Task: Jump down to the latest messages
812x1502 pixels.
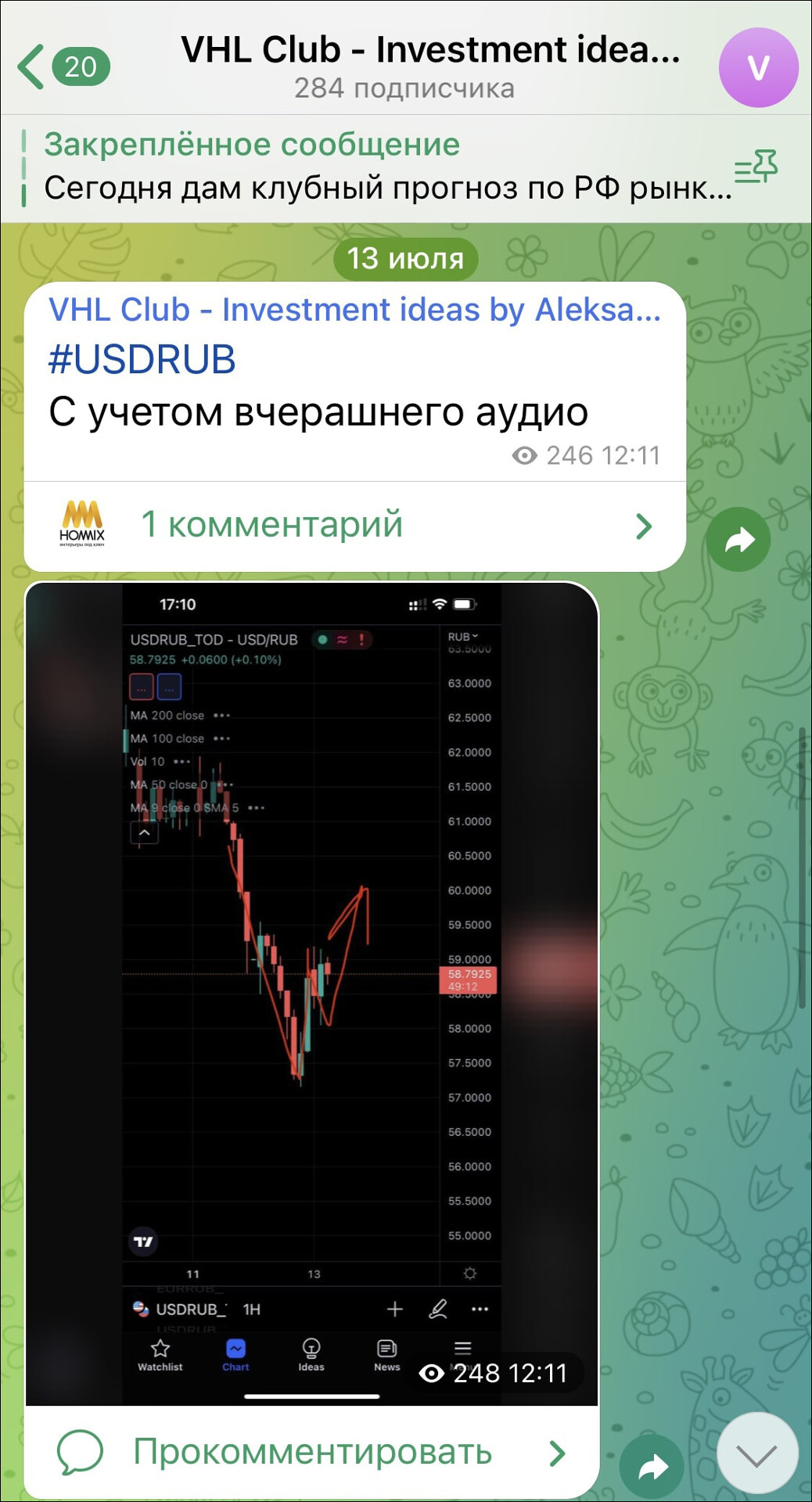Action: click(x=756, y=1454)
